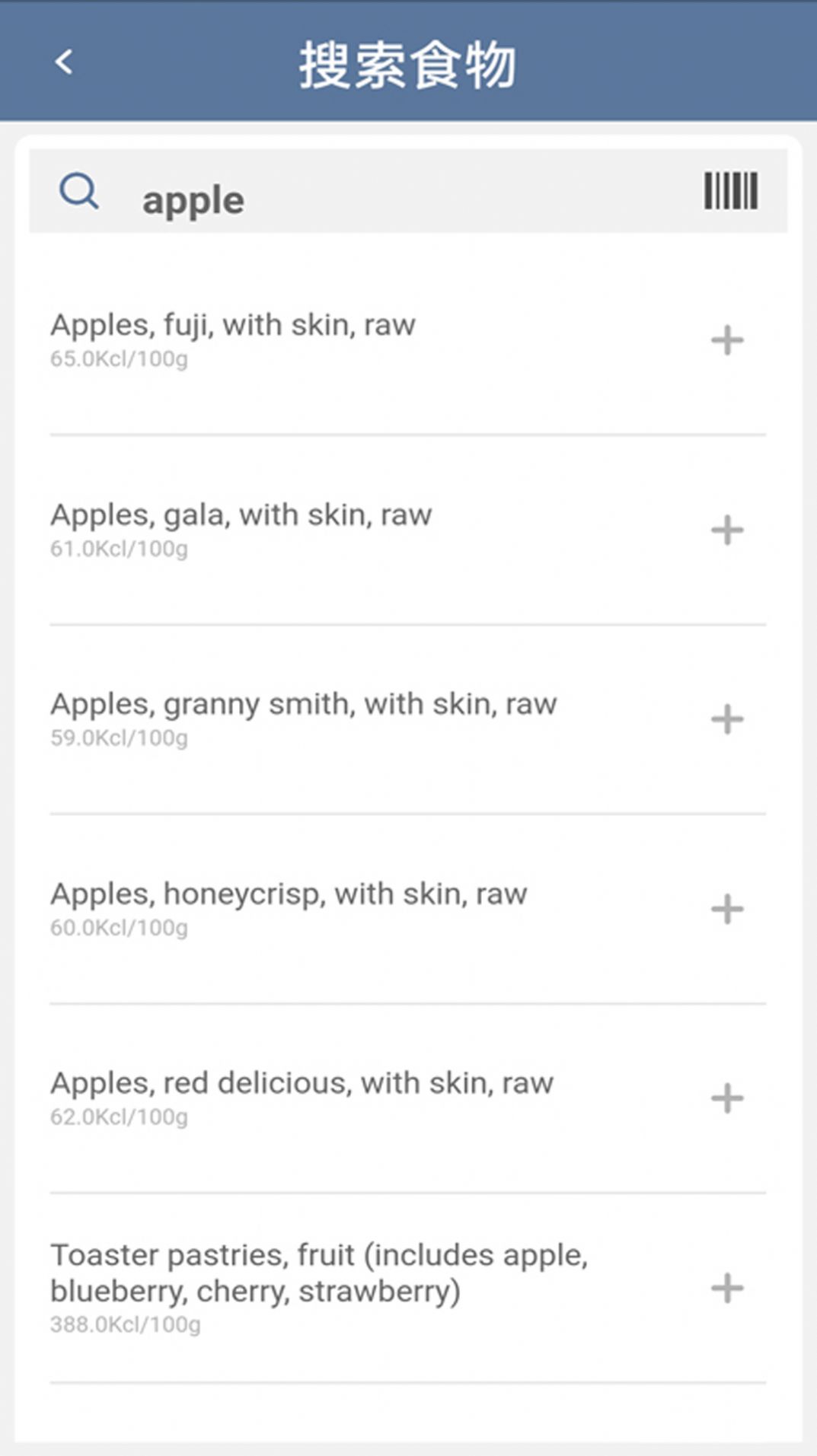Screen dimensions: 817x1456
Task: Add Apples, red delicious with plus icon
Action: click(727, 1098)
